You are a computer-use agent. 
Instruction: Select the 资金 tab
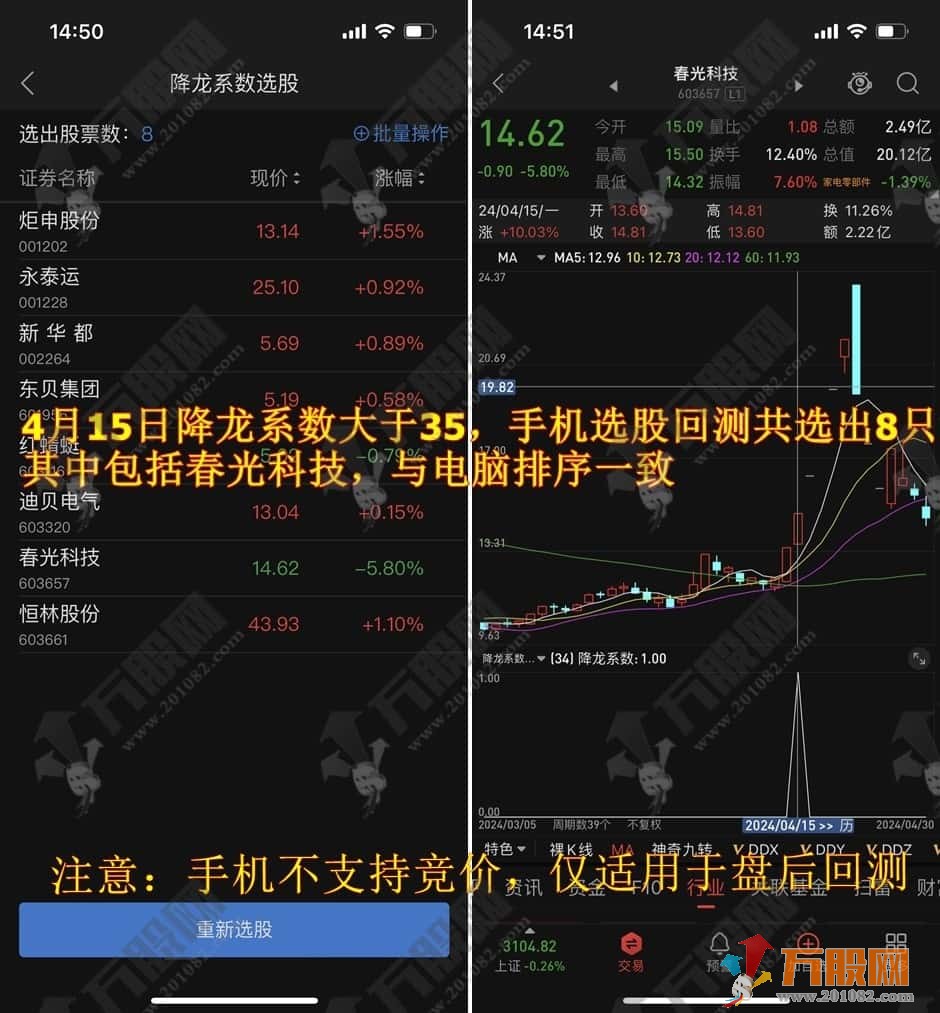(588, 886)
